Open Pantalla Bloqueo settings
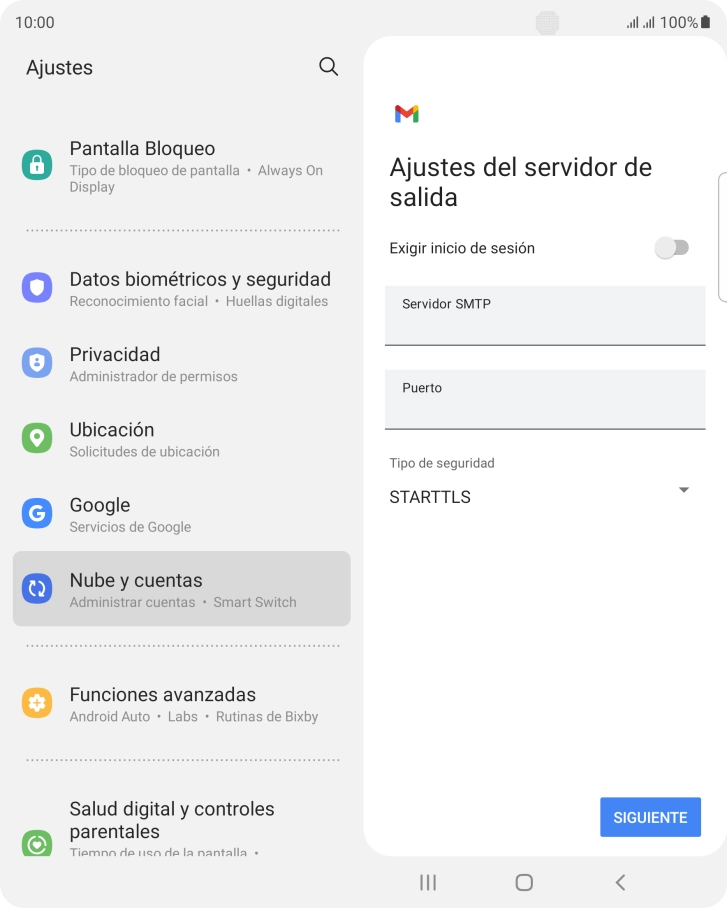Image resolution: width=727 pixels, height=908 pixels. 181,165
